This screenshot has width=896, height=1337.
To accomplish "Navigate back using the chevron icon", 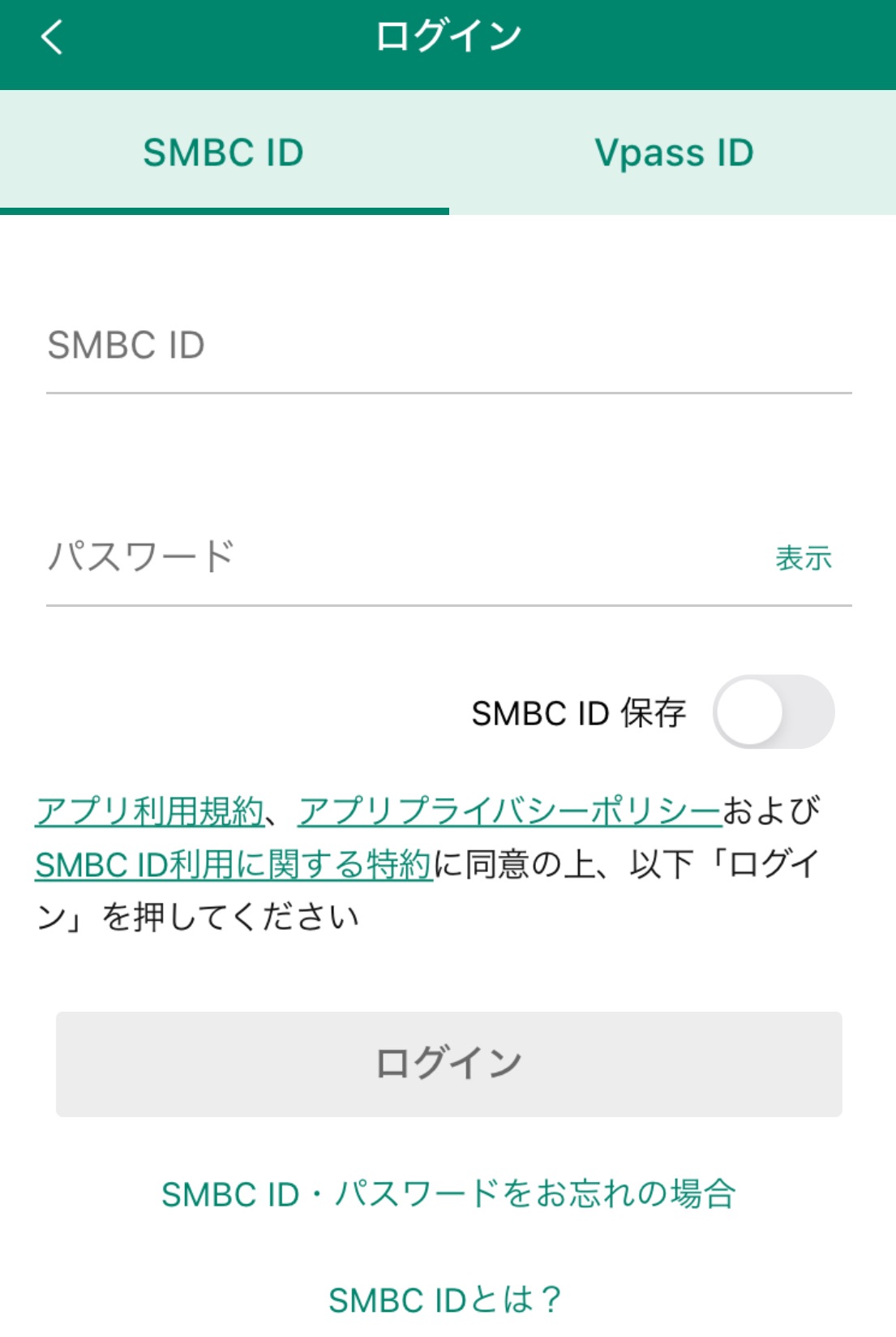I will [x=52, y=38].
